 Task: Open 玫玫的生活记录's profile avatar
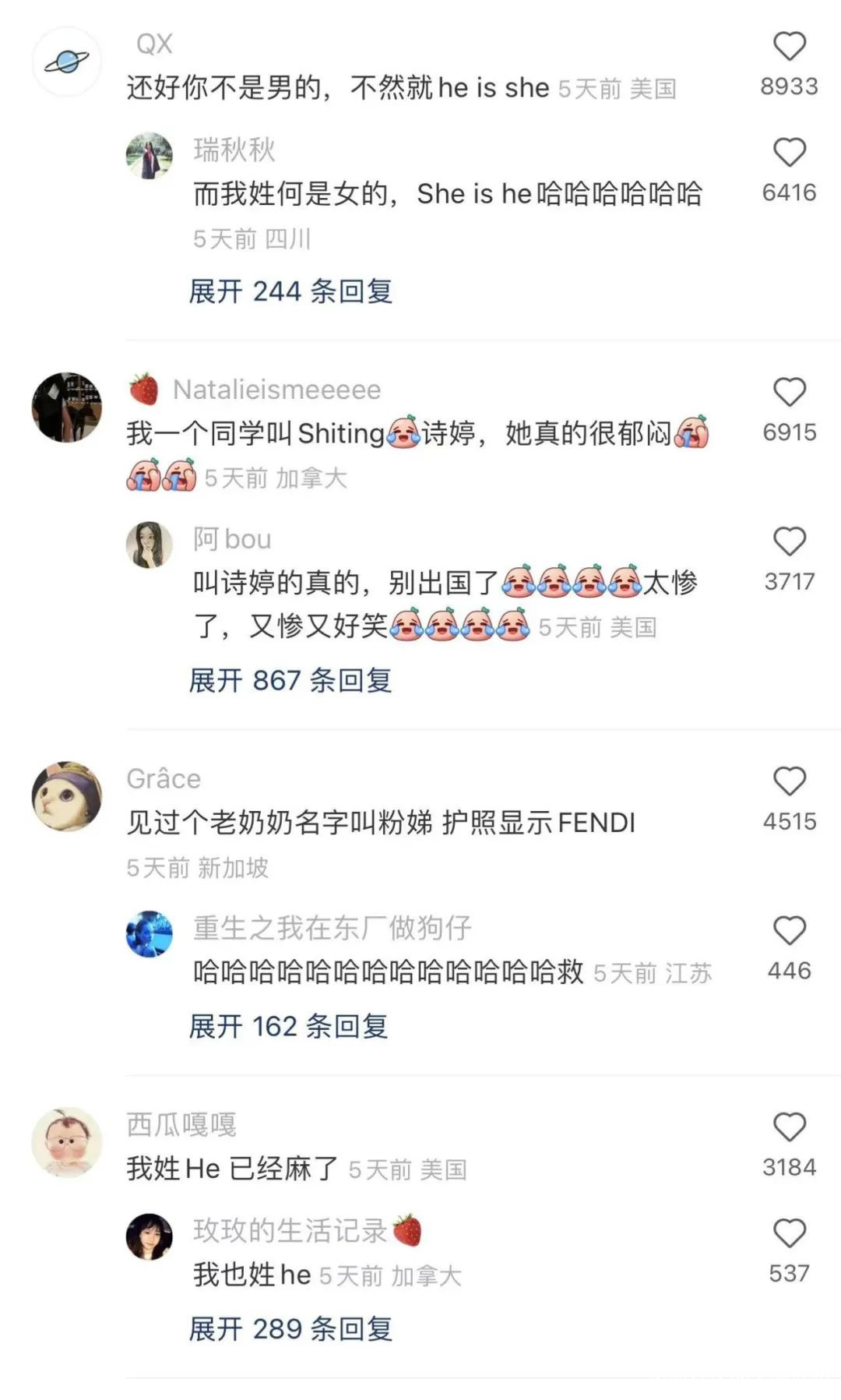[x=150, y=1236]
